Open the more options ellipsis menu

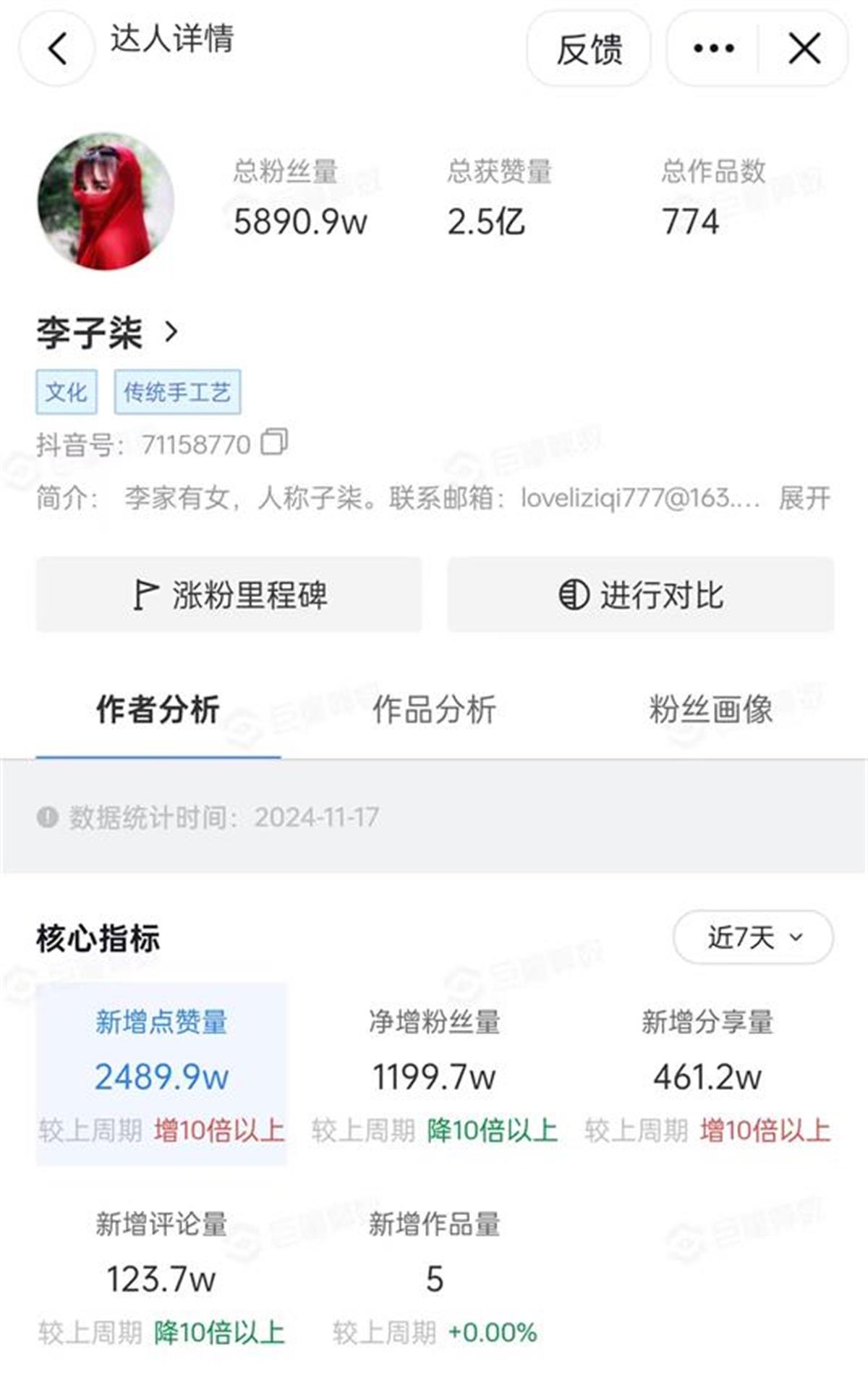click(x=712, y=48)
